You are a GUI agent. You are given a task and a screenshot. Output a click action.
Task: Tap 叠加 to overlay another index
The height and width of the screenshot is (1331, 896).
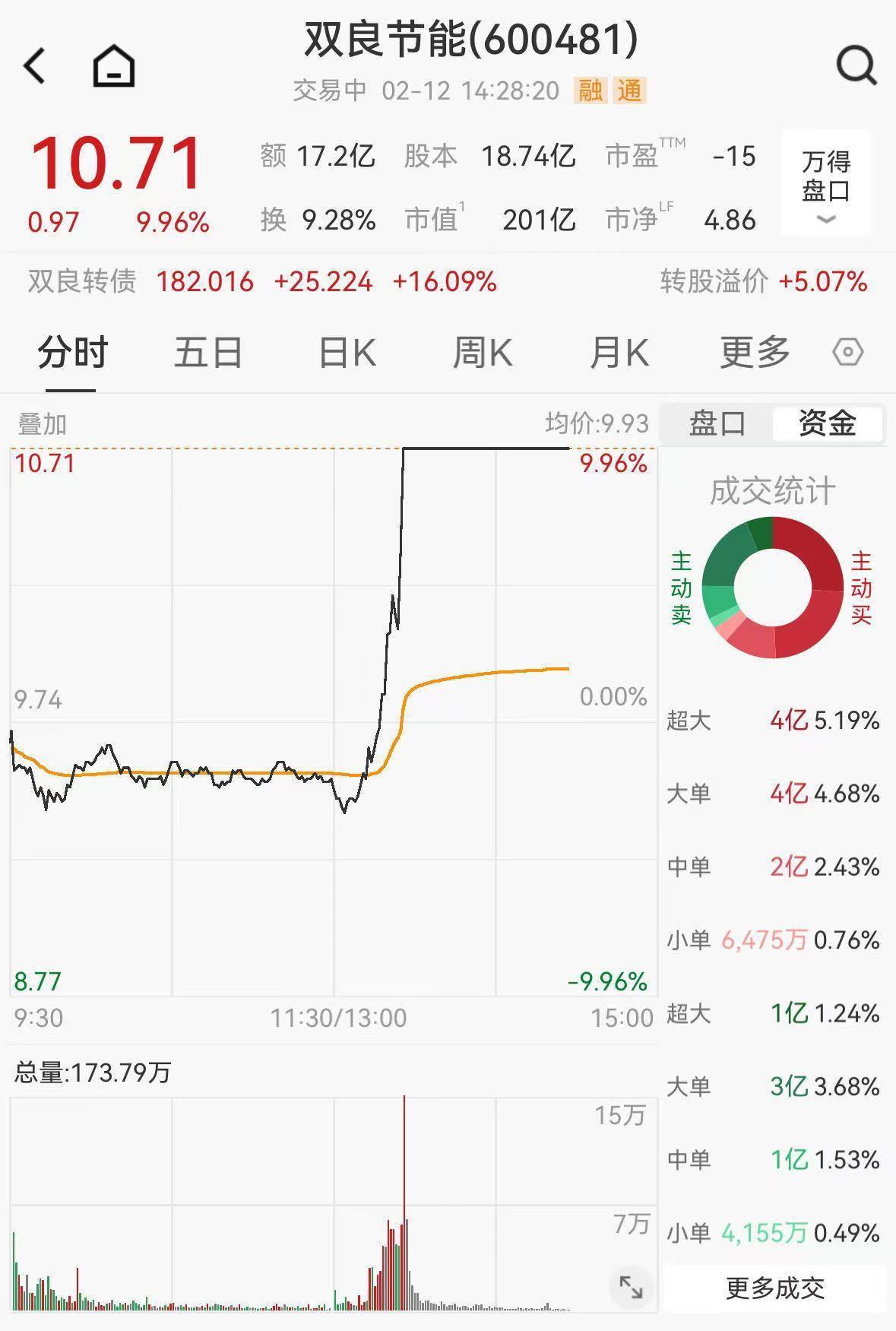[x=43, y=424]
